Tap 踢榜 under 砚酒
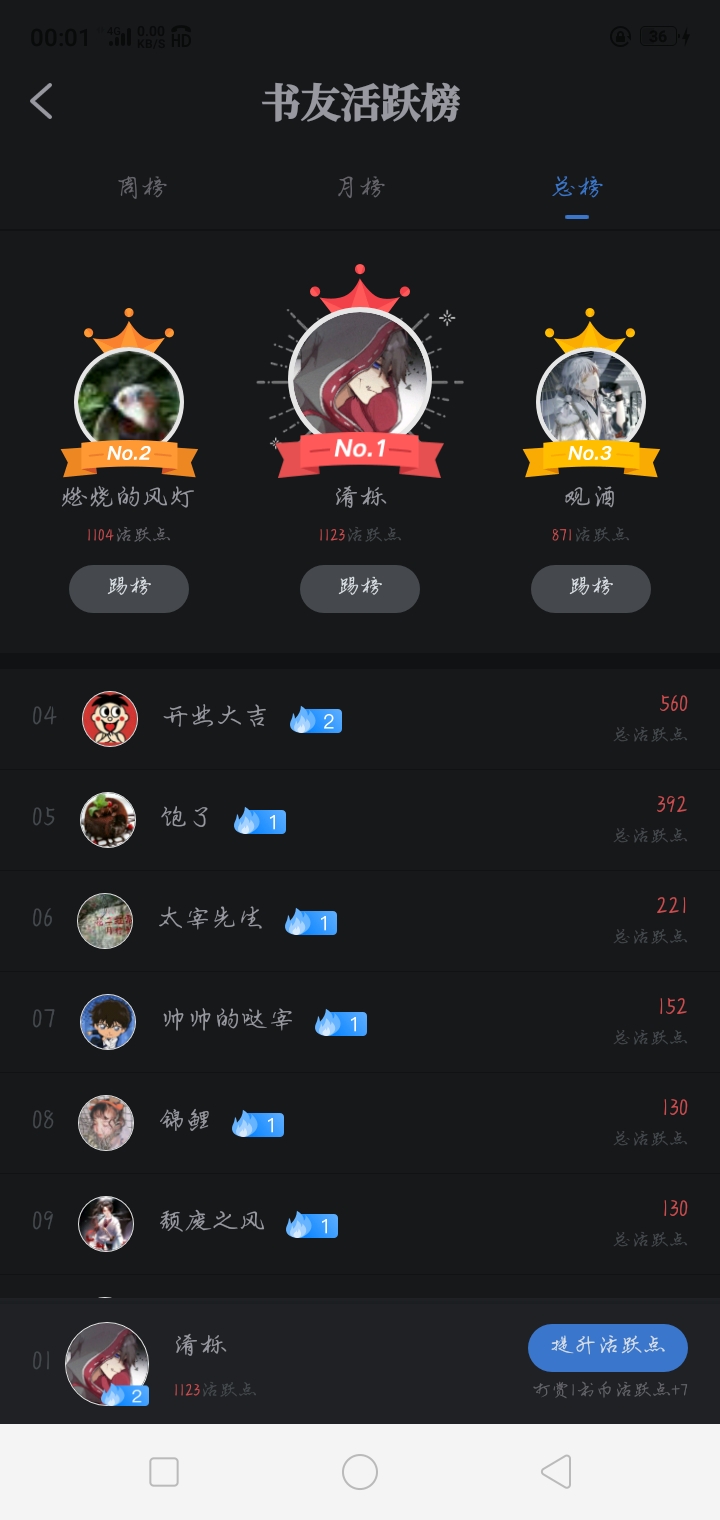720x1520 pixels. (590, 588)
